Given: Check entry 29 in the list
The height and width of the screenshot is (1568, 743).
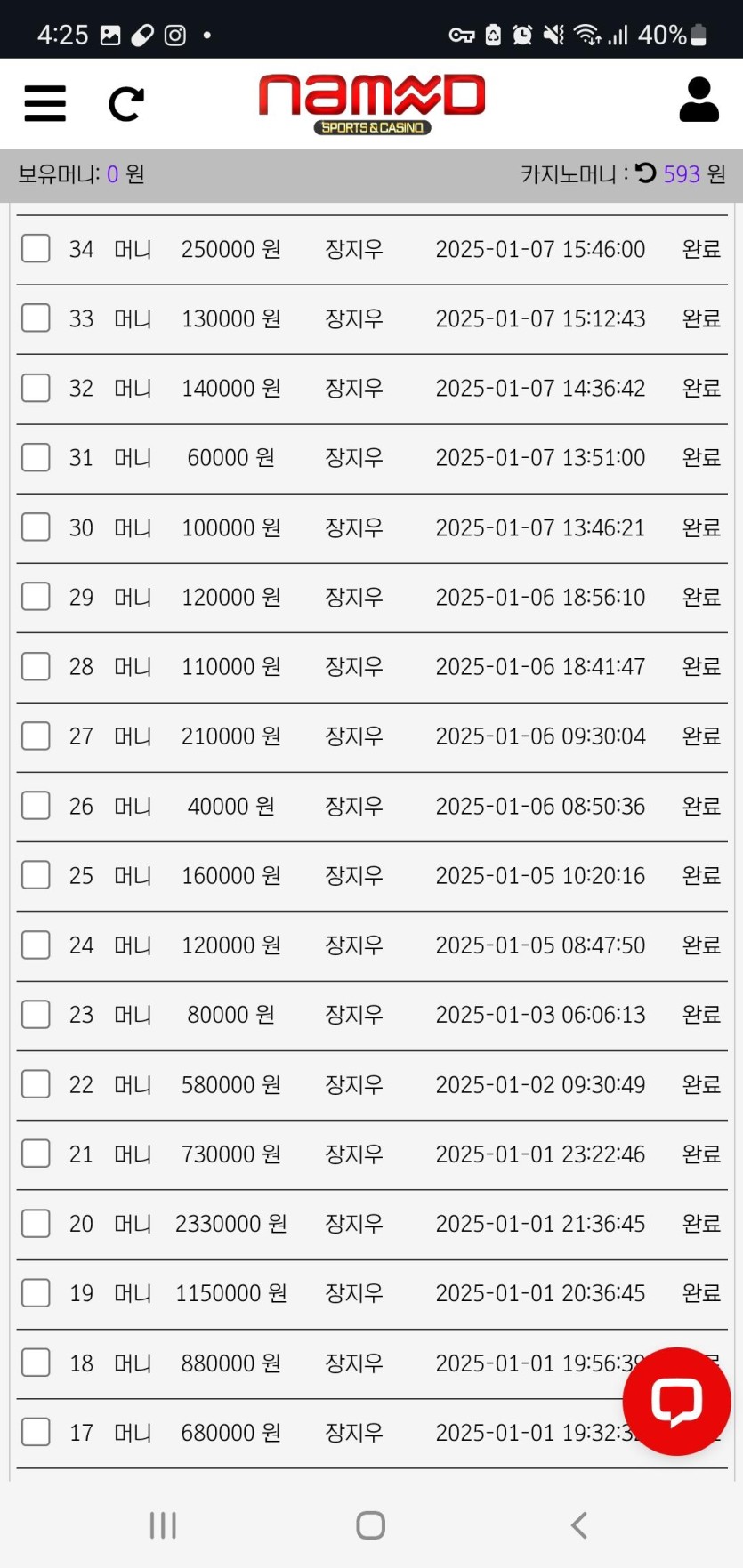Looking at the screenshot, I should coord(36,596).
